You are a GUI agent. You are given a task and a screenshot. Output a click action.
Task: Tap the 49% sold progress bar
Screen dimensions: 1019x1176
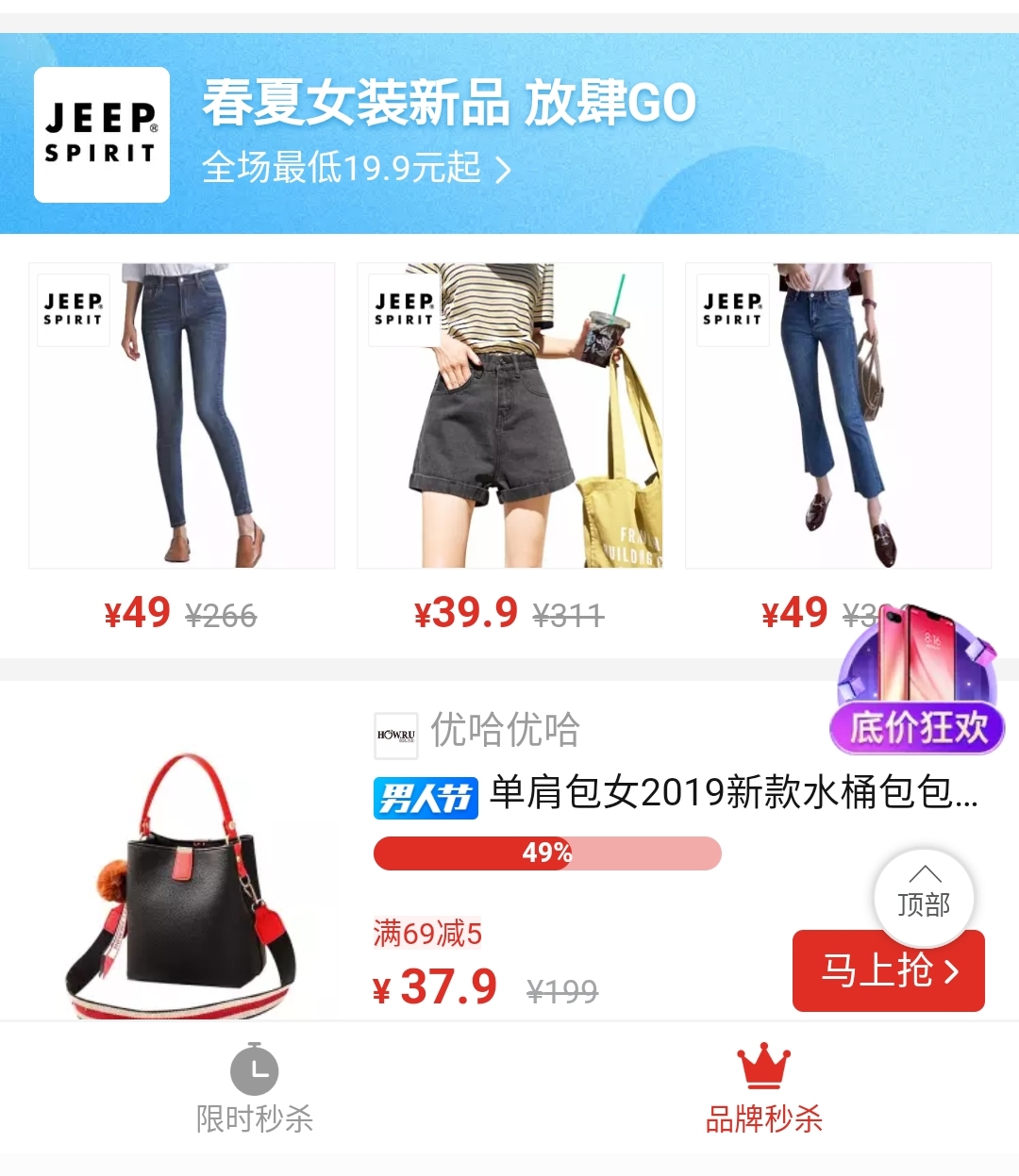coord(547,853)
